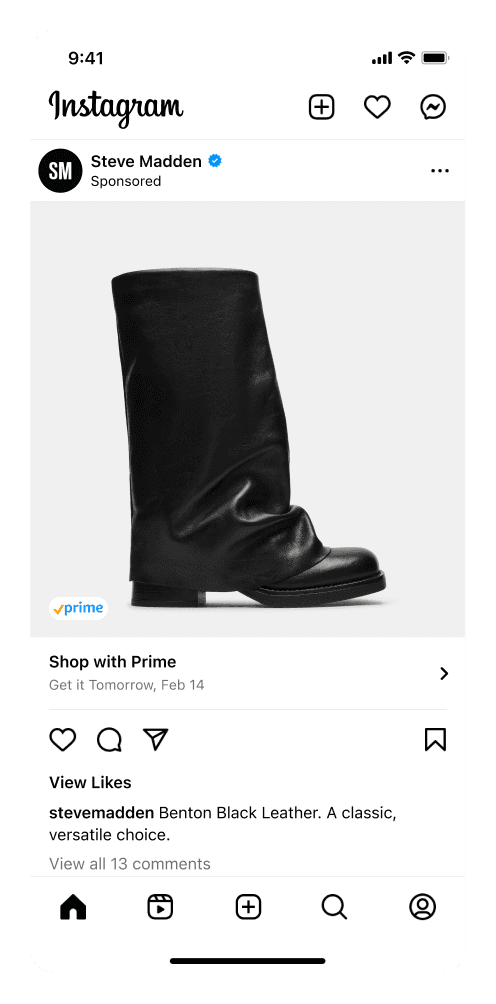Open the activity heart in the header
Screen dimensions: 496x1004
coord(377,107)
